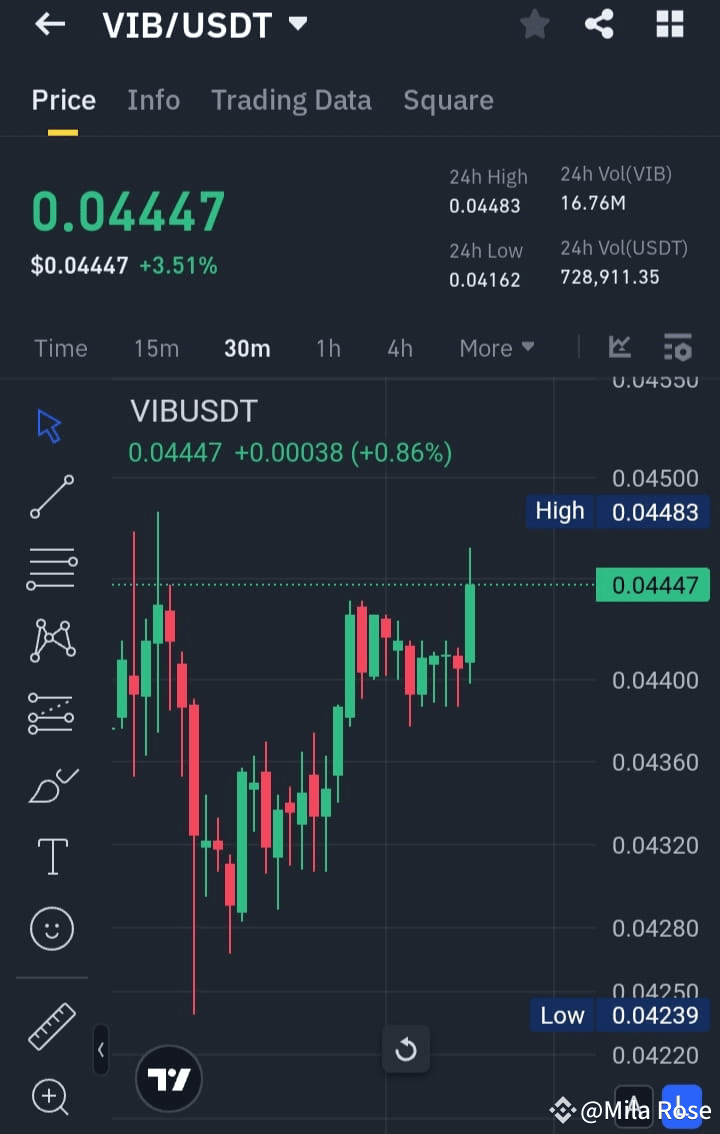The width and height of the screenshot is (720, 1134).
Task: Open the indicators settings icon
Action: 678,347
